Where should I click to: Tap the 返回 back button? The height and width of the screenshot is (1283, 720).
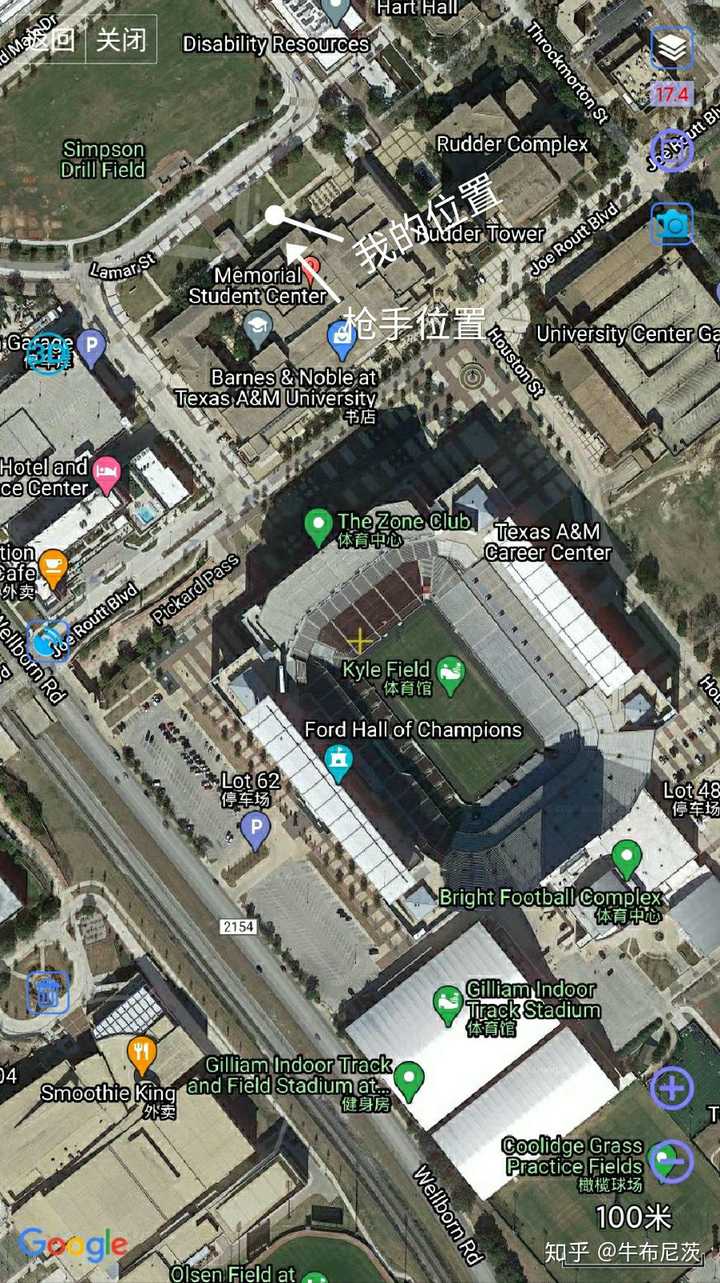50,40
